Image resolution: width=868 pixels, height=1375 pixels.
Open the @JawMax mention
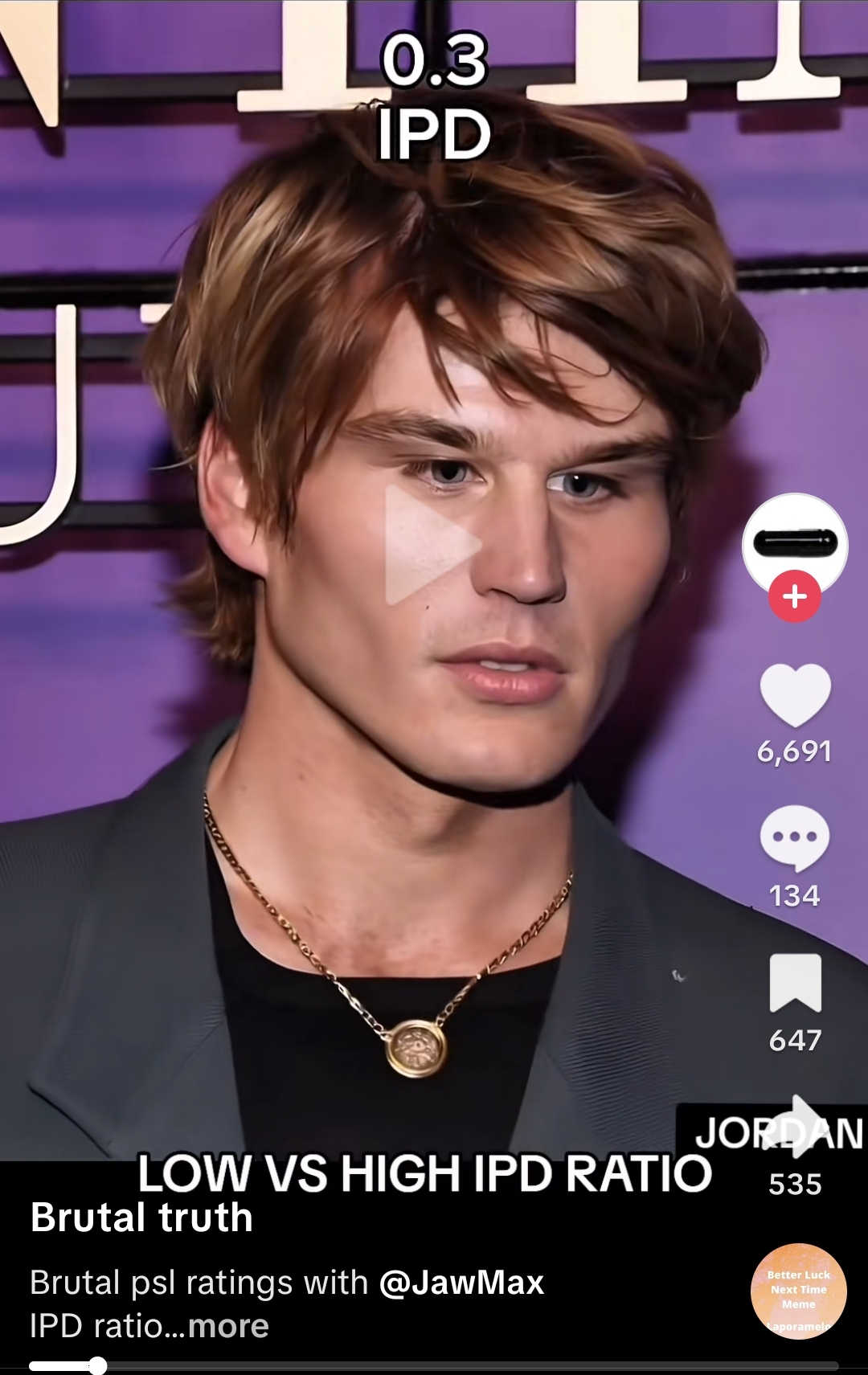(x=461, y=1283)
